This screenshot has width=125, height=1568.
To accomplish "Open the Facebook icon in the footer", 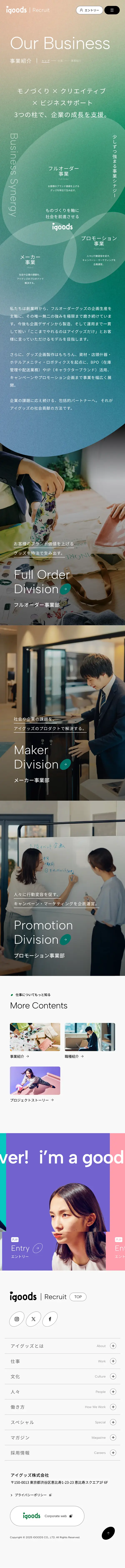I will coord(49,1319).
